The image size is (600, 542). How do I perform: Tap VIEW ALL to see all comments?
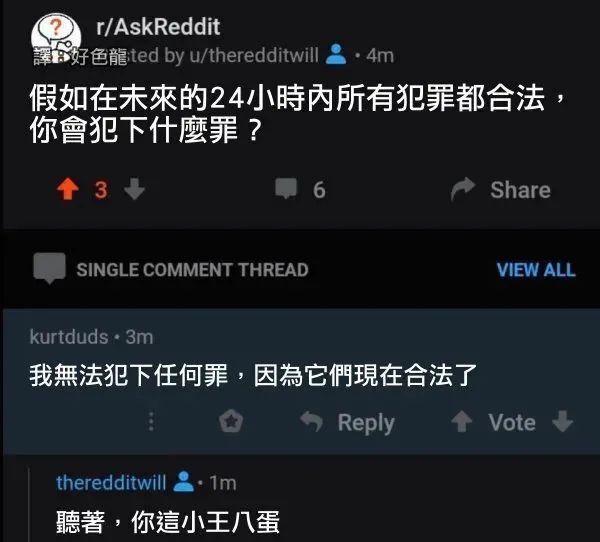(x=535, y=269)
